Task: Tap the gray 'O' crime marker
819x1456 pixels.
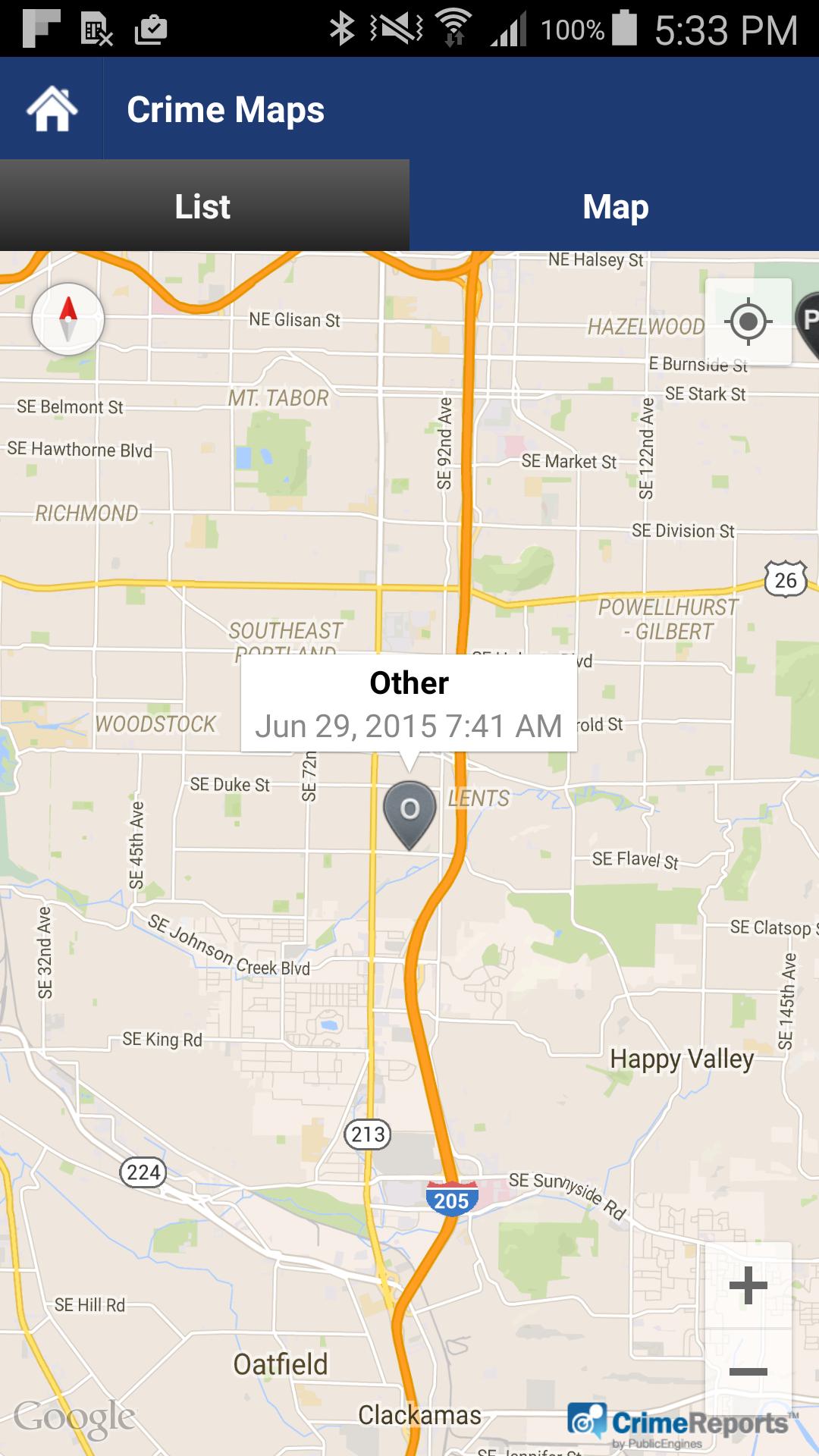Action: 409,812
